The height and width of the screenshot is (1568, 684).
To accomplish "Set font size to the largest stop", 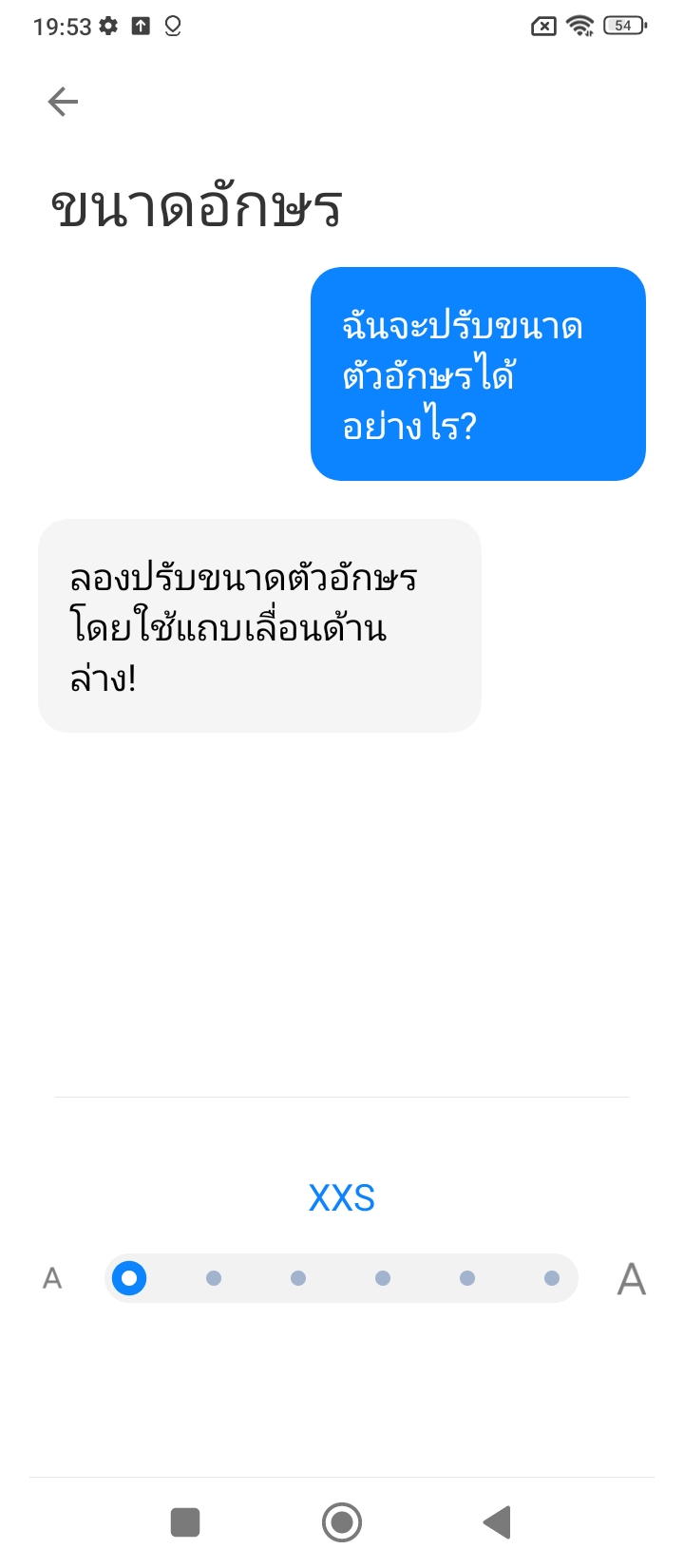I will pyautogui.click(x=552, y=1278).
